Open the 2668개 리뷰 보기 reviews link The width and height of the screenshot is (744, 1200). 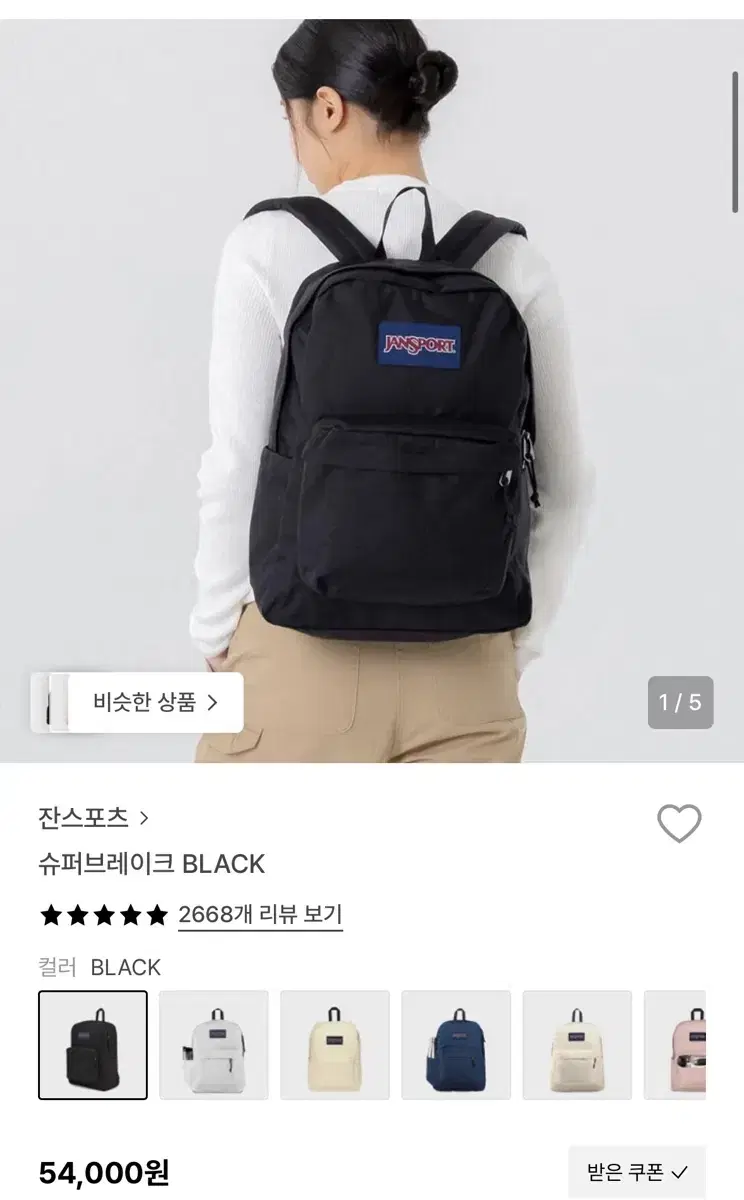(x=260, y=913)
